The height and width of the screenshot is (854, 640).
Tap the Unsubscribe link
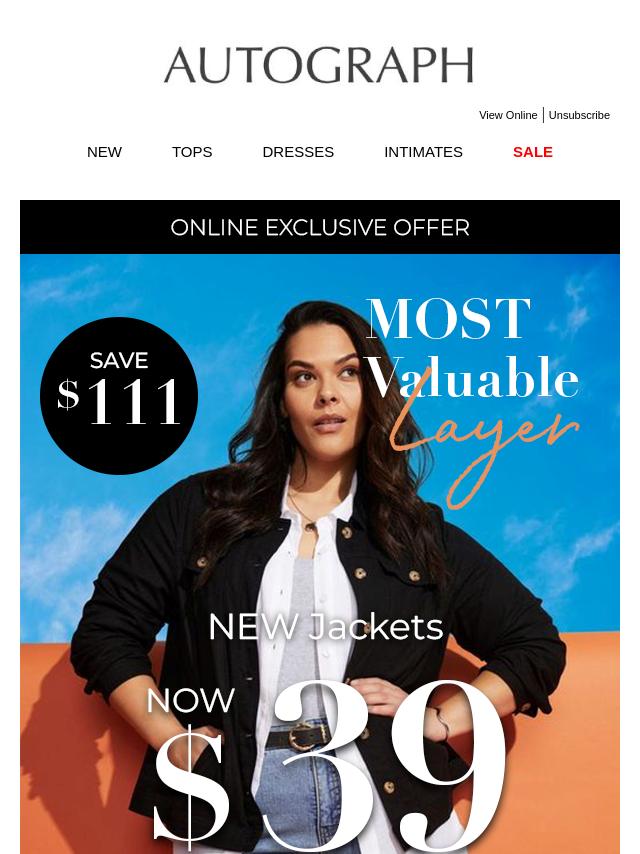tap(579, 115)
